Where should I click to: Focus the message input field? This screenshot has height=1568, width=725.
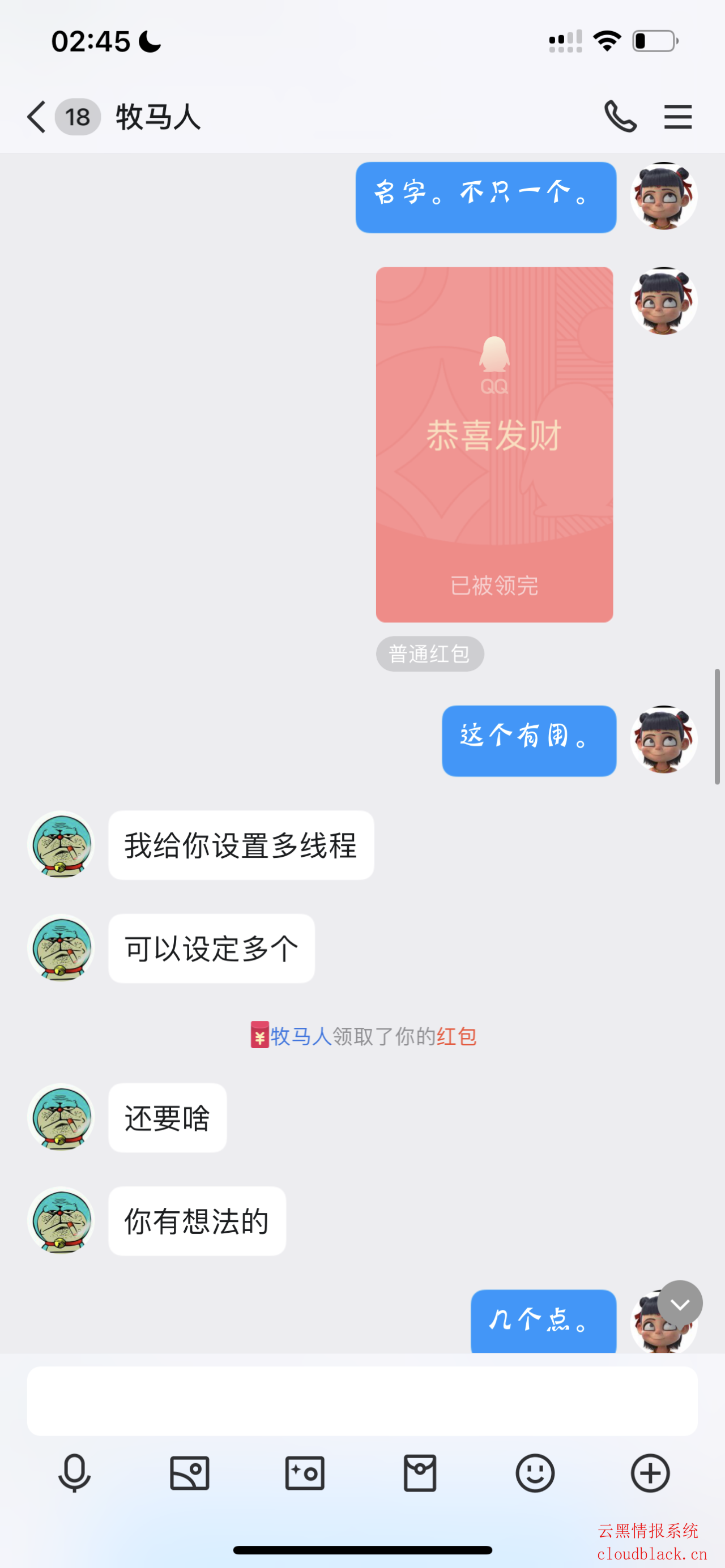point(361,1400)
